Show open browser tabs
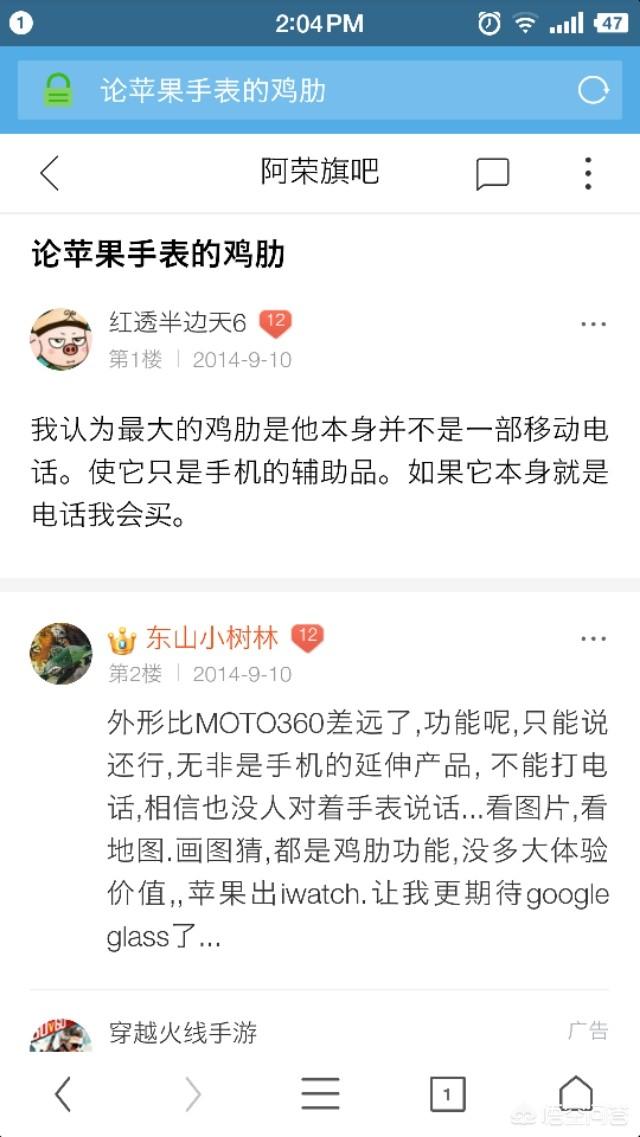Viewport: 640px width, 1137px height. [447, 1094]
